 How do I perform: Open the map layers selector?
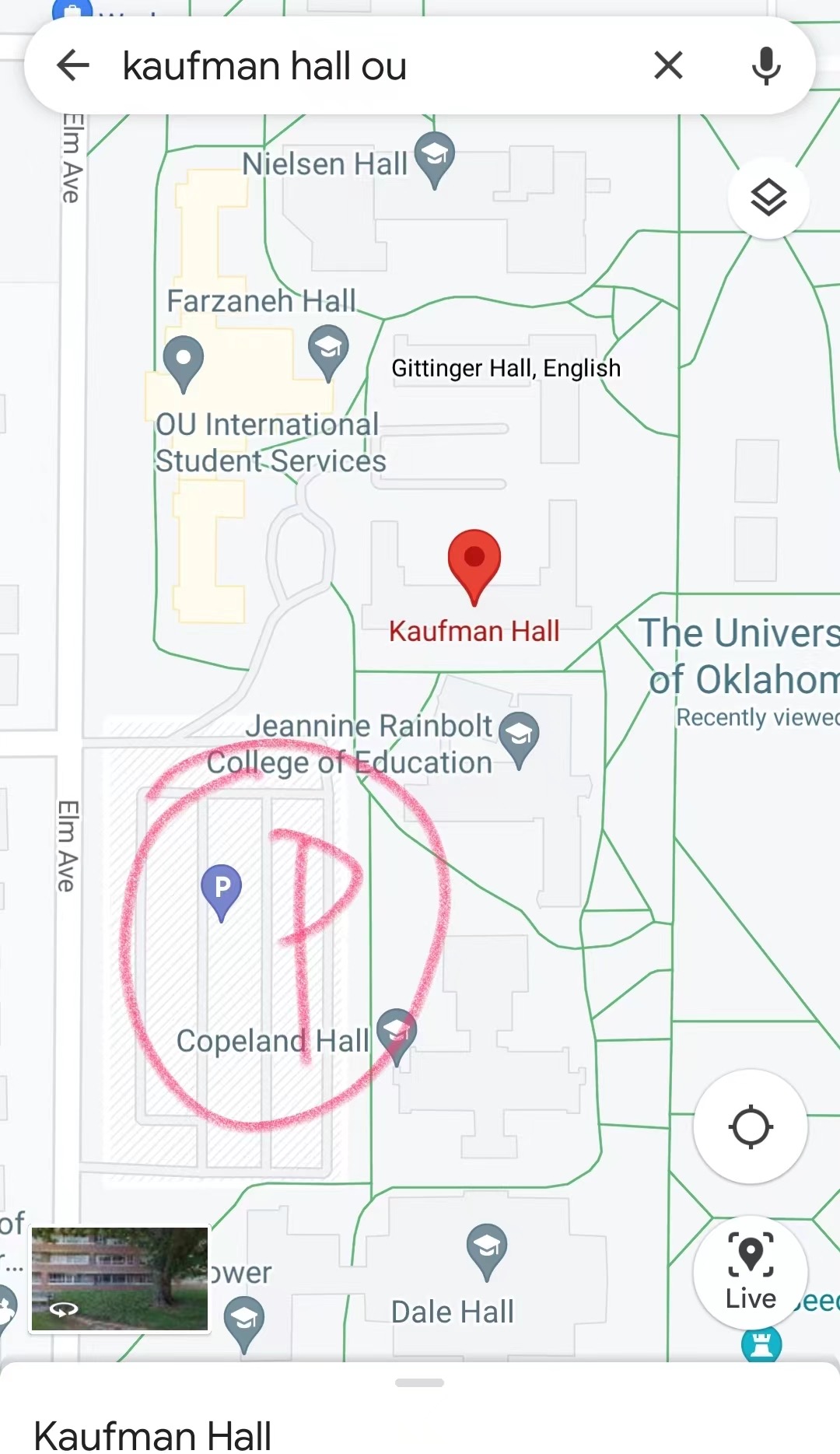click(768, 198)
